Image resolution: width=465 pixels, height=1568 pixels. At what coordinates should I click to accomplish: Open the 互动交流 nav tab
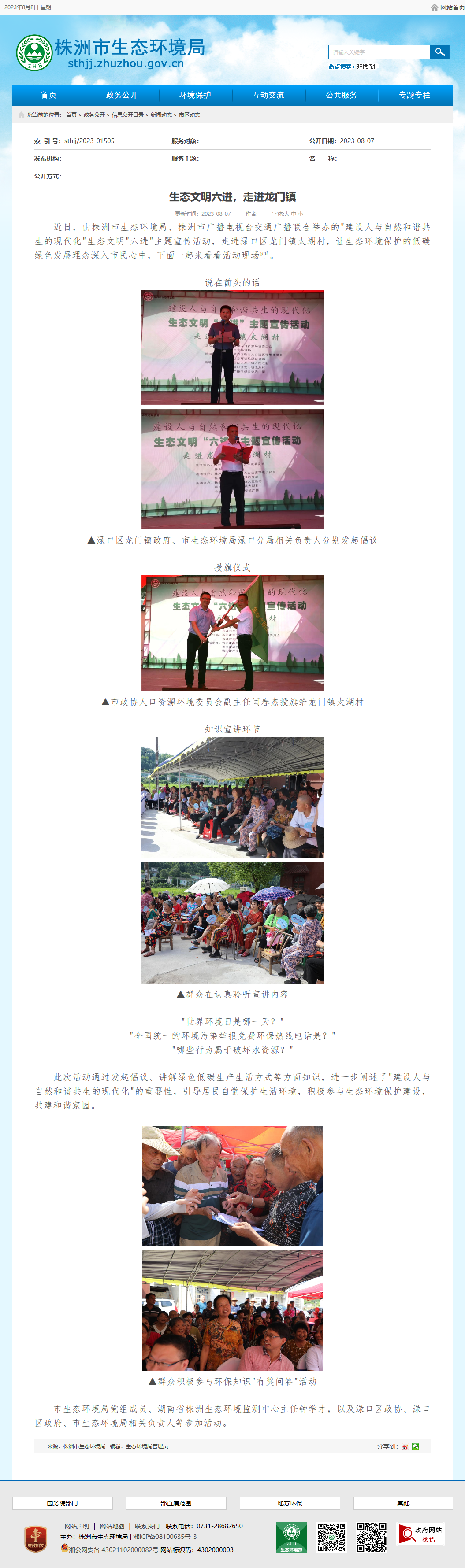[268, 95]
